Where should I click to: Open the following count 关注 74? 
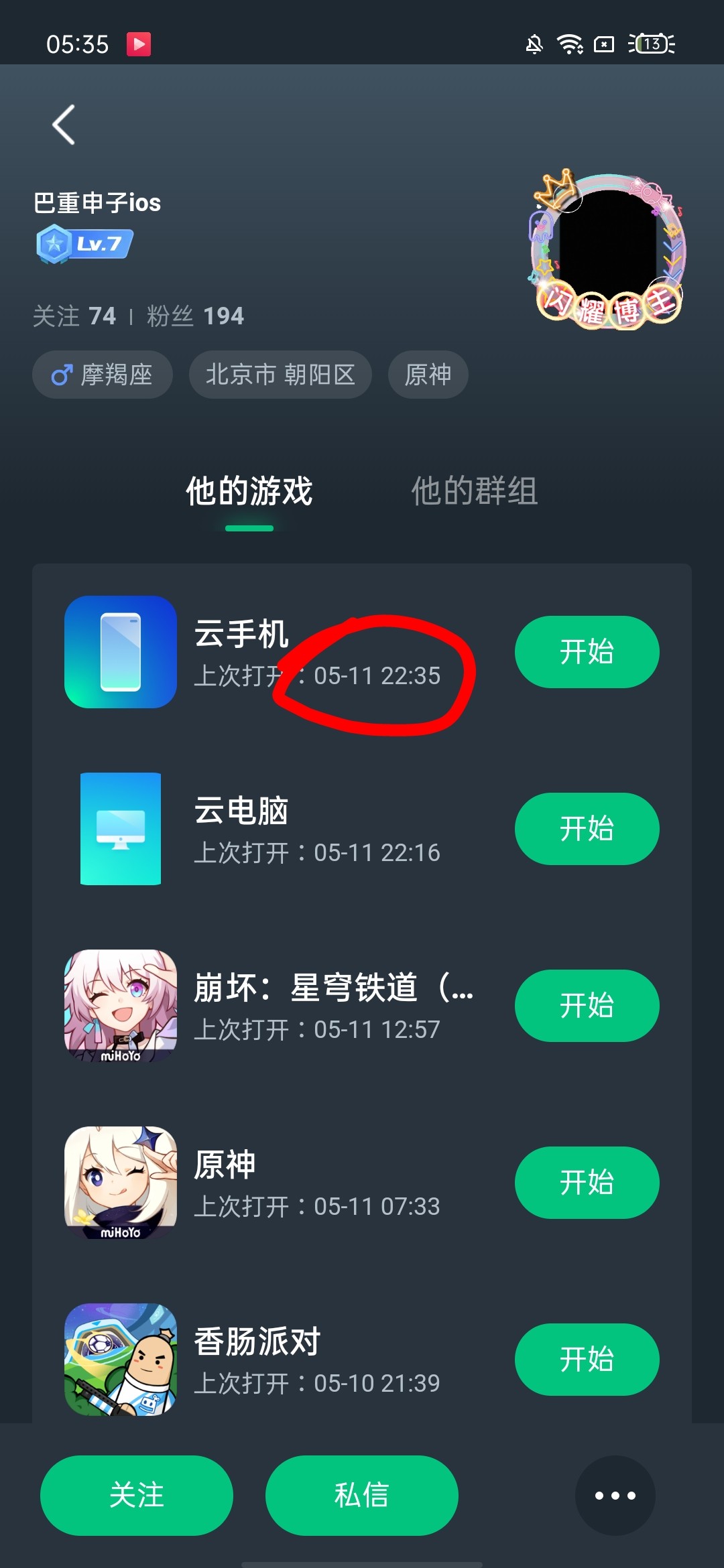[74, 316]
